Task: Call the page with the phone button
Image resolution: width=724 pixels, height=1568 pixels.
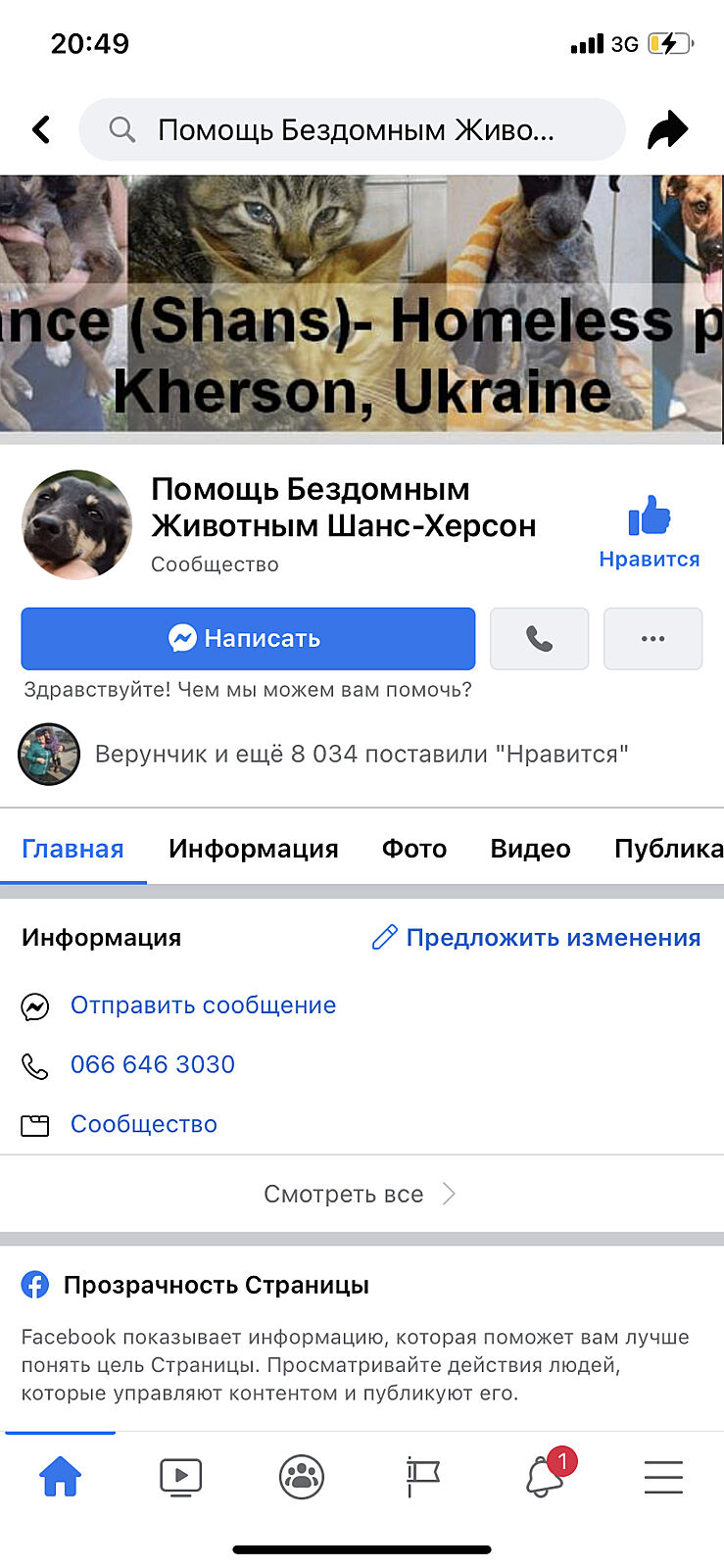Action: pos(539,639)
